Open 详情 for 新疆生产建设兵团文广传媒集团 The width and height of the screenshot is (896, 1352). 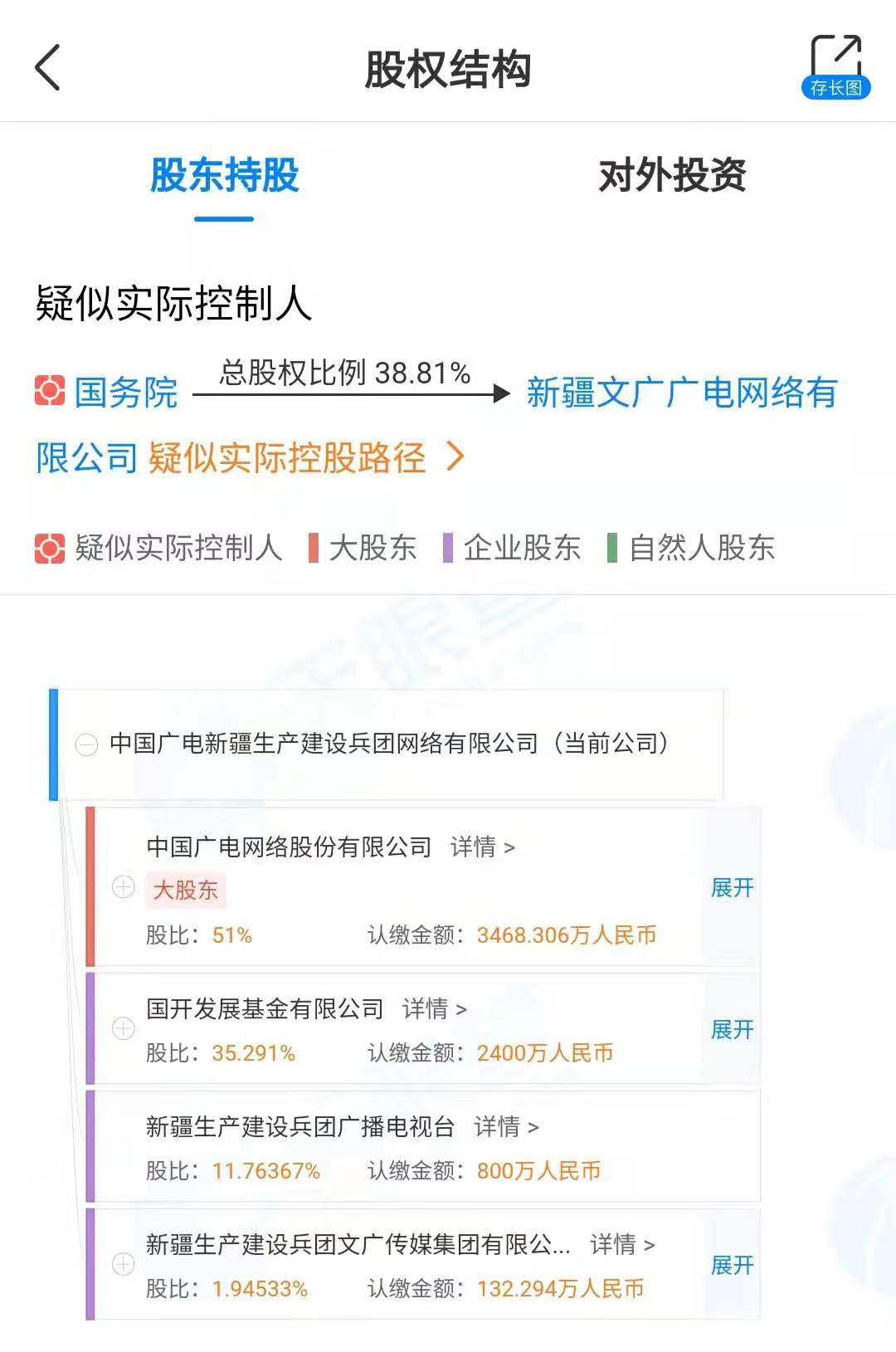[622, 1245]
